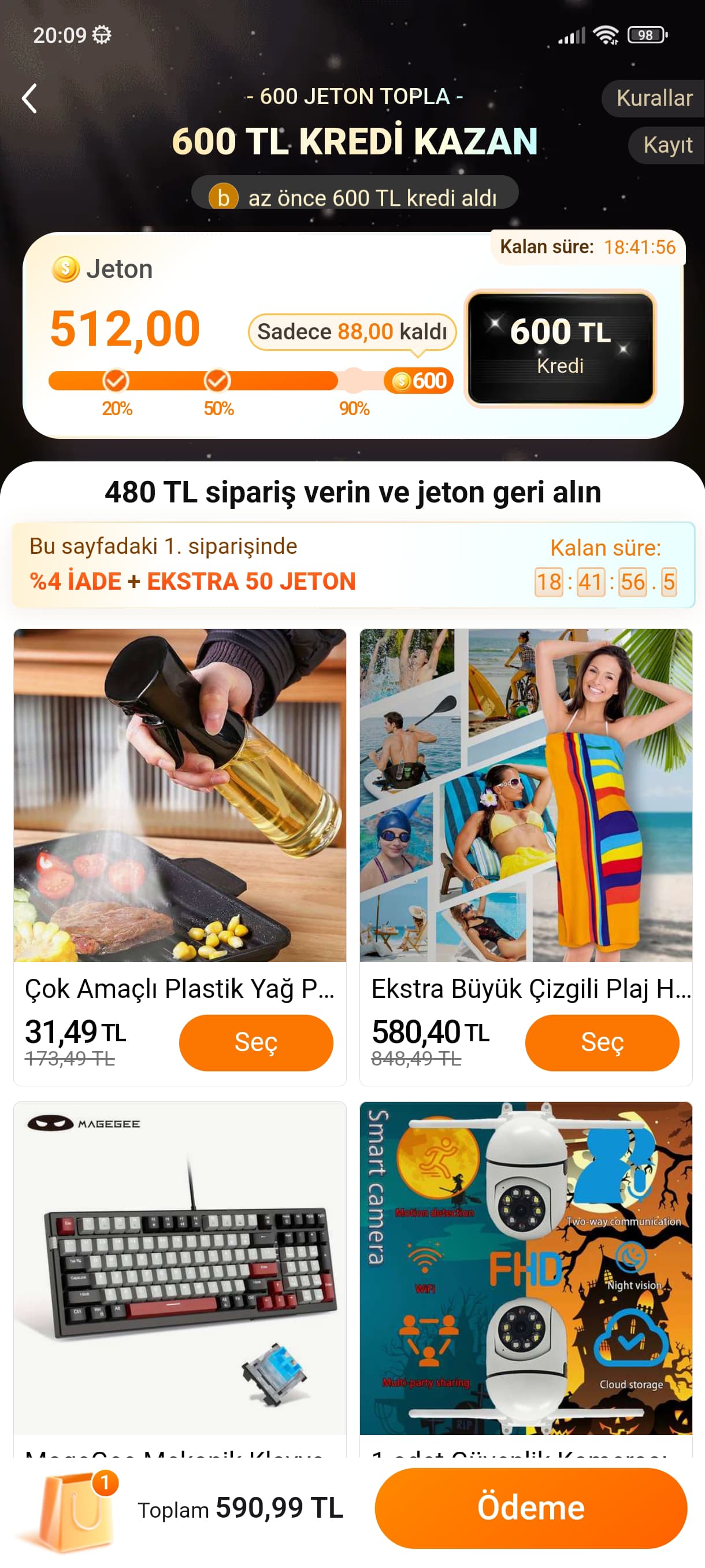Go back using the arrow icon
705x1568 pixels.
29,99
